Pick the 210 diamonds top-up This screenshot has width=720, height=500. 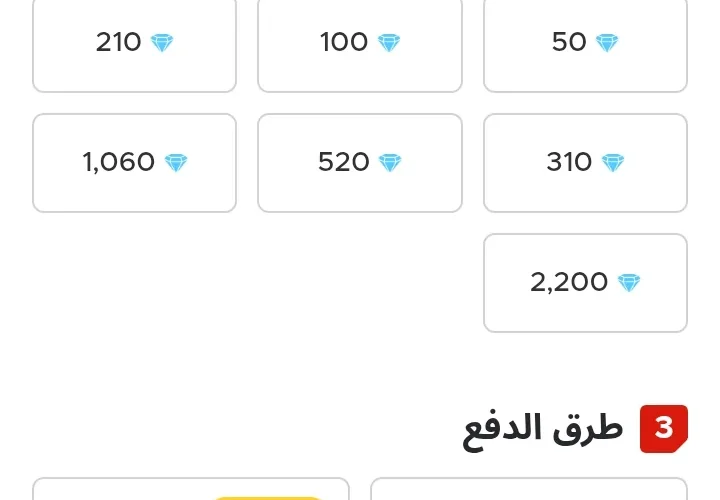(134, 43)
